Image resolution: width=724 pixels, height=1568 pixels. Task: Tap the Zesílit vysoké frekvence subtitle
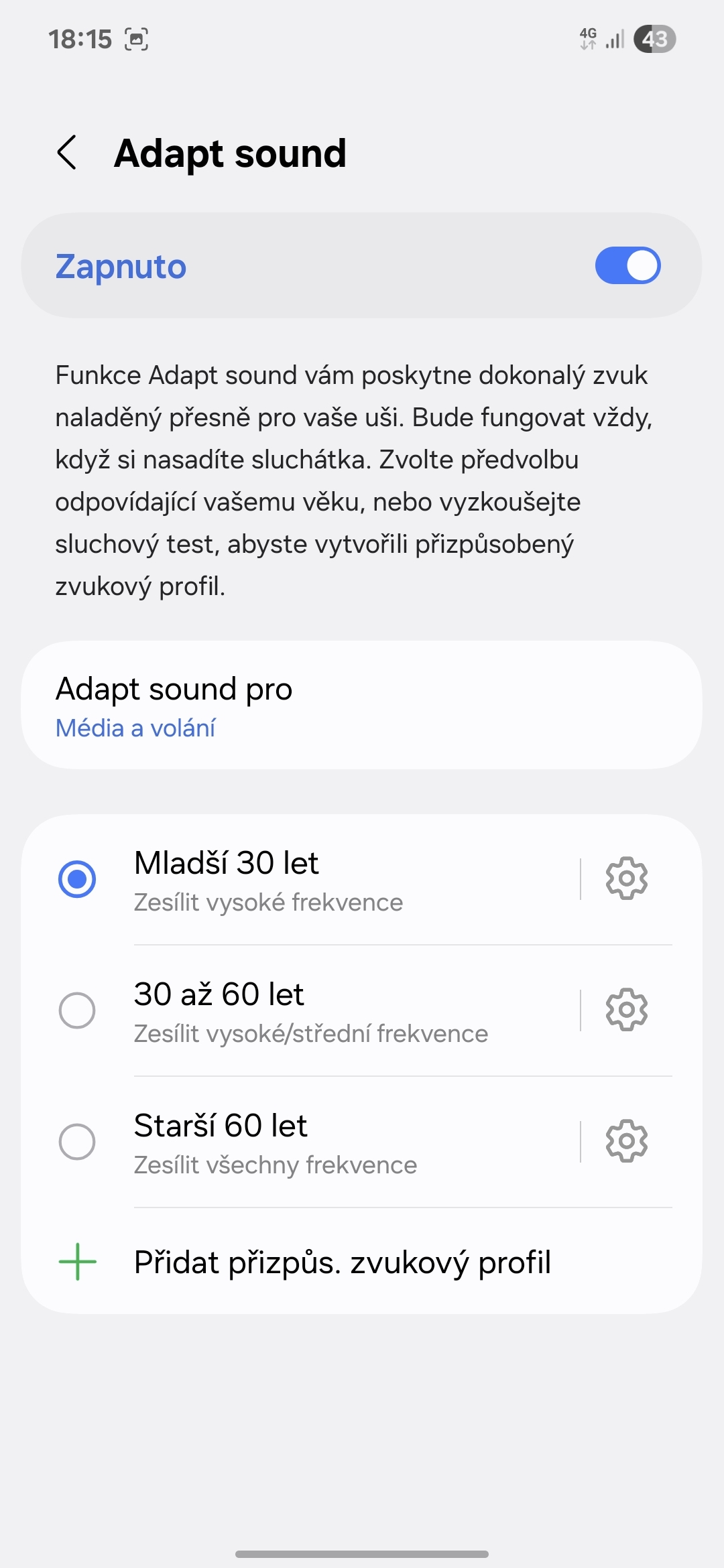(267, 902)
